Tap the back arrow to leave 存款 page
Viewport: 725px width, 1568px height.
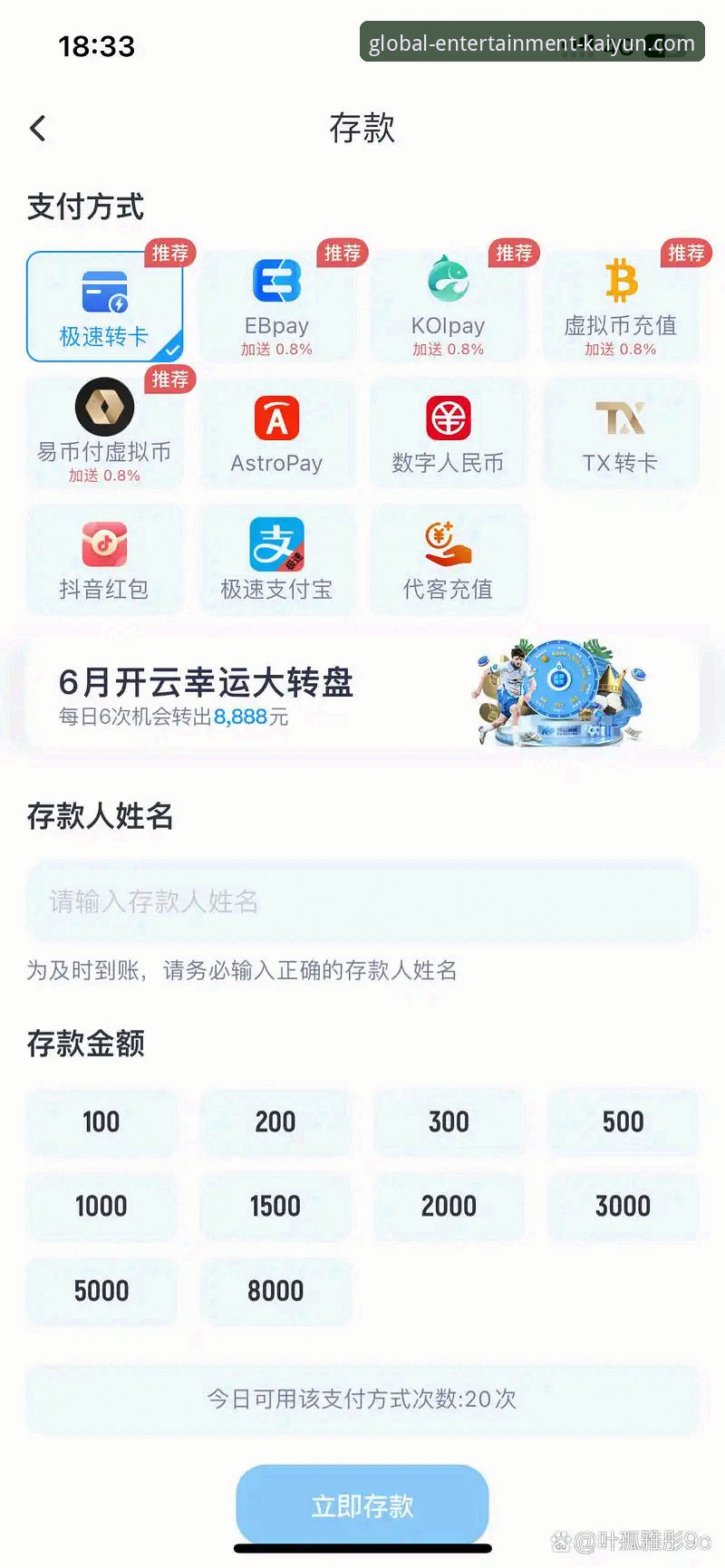(x=37, y=128)
